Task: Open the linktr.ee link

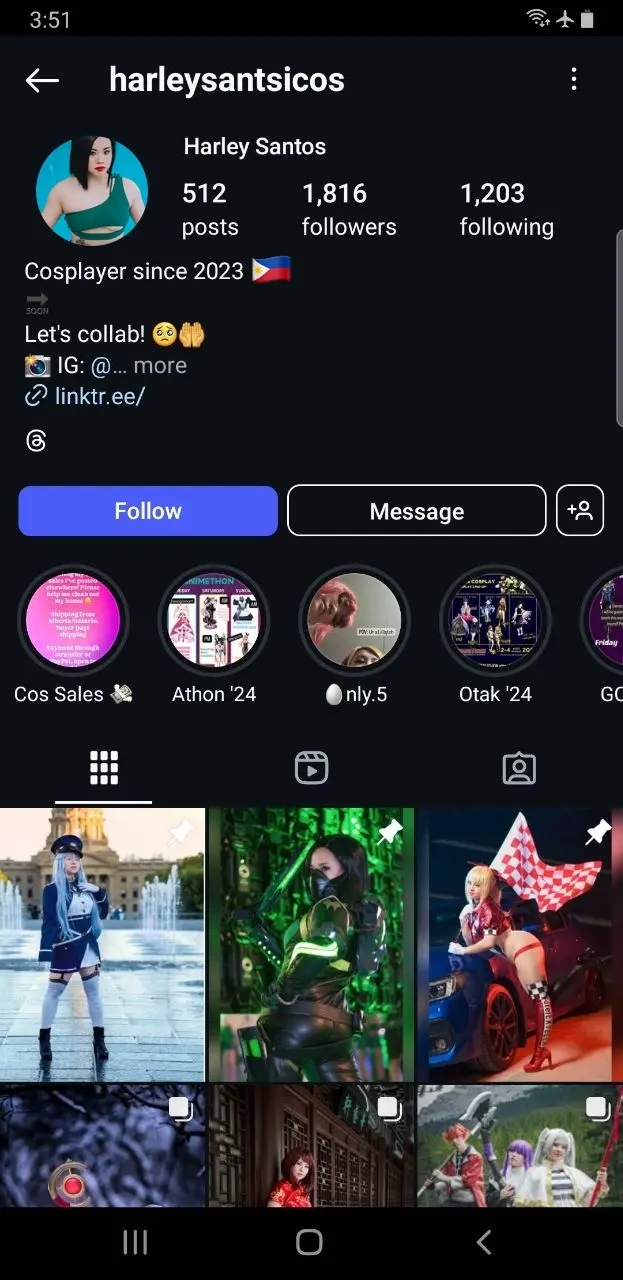Action: [x=85, y=396]
